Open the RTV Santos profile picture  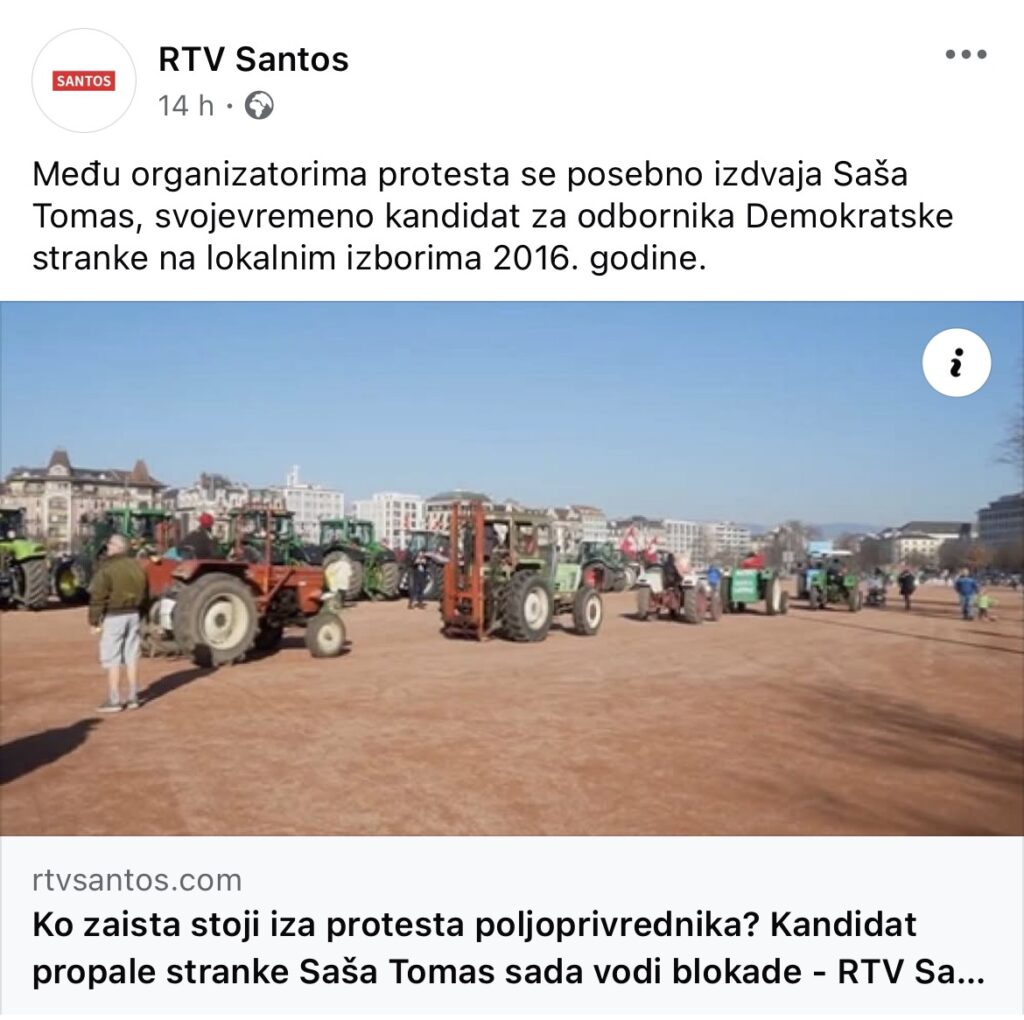coord(84,81)
